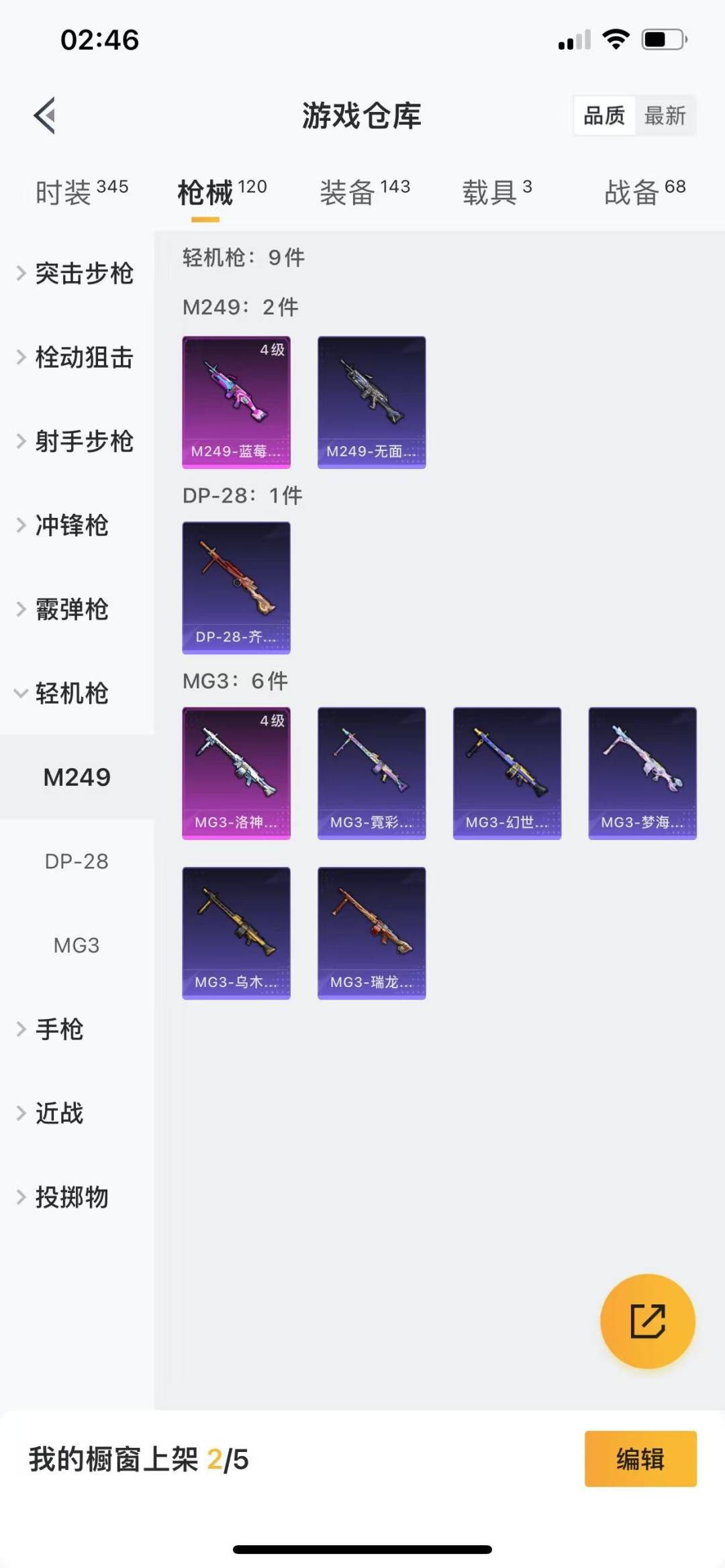The height and width of the screenshot is (1568, 725).
Task: Tap the orange share floating button
Action: tap(647, 1320)
